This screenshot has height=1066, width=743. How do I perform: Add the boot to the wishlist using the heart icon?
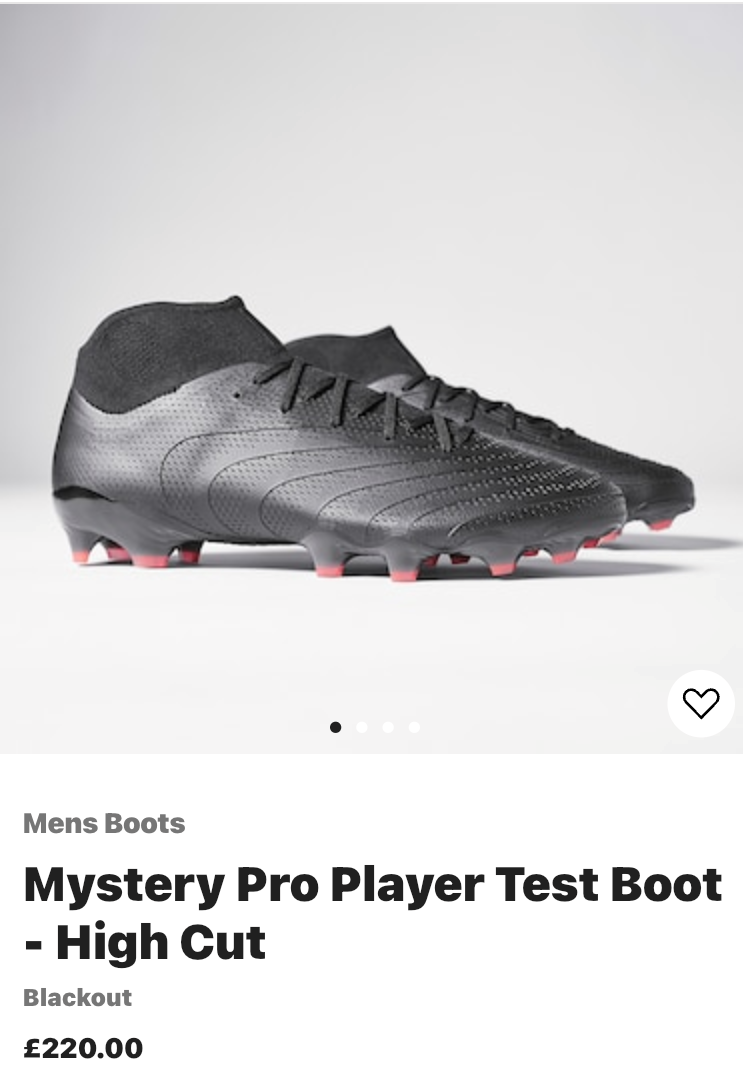click(700, 703)
